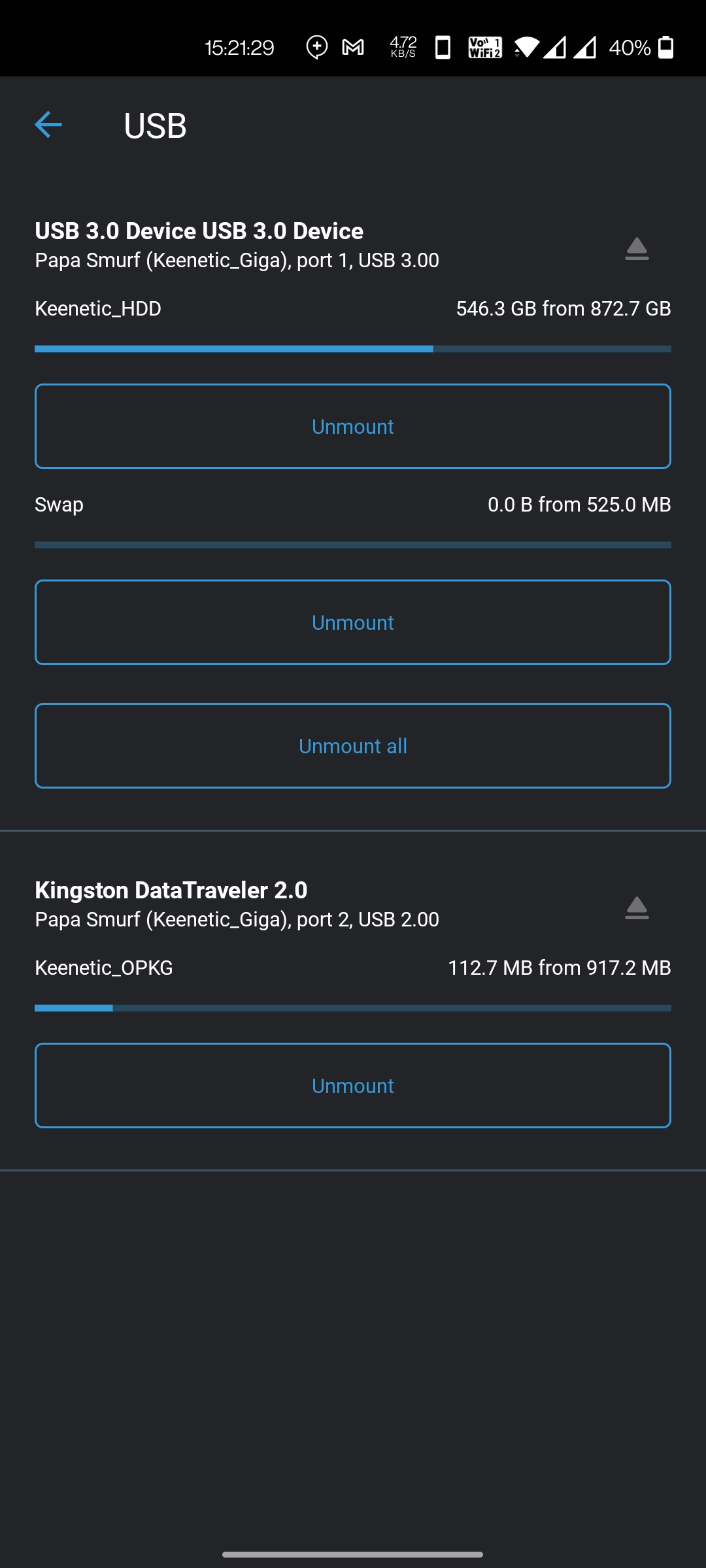Viewport: 706px width, 1568px height.
Task: Unmount the Keenetic_OPKG partition
Action: click(x=353, y=1085)
